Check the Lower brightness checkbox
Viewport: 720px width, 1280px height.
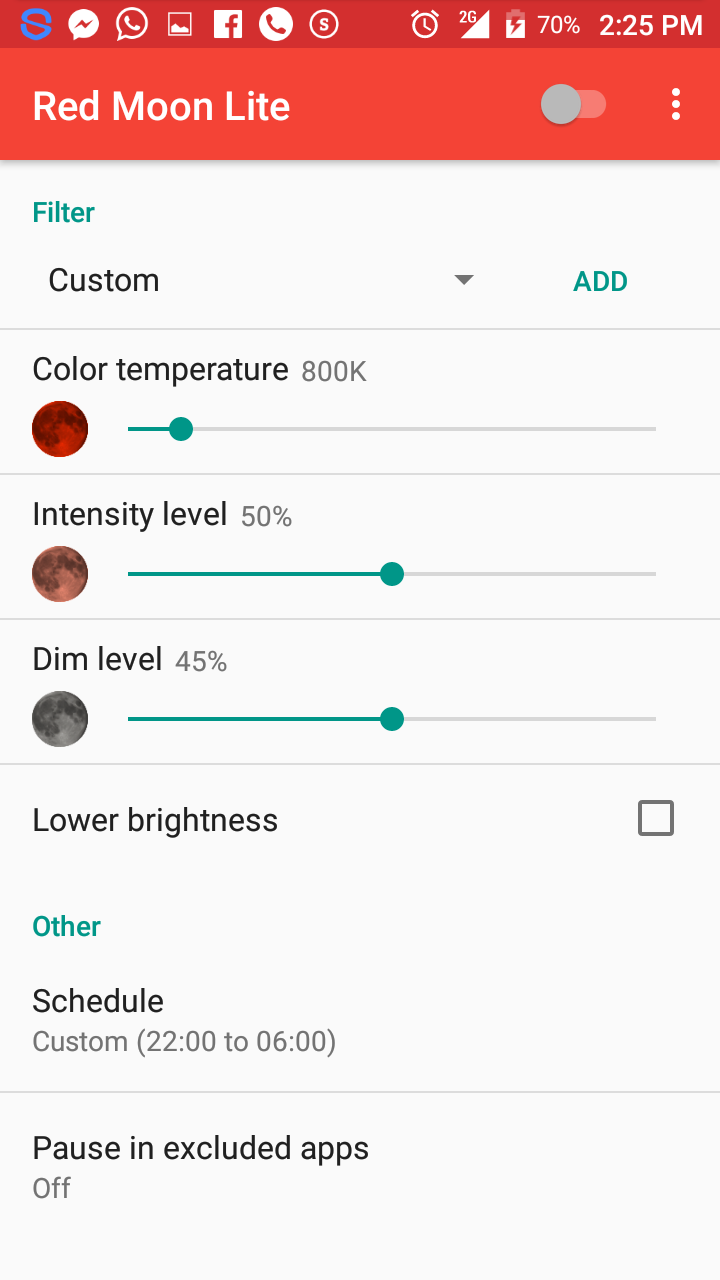pos(656,819)
